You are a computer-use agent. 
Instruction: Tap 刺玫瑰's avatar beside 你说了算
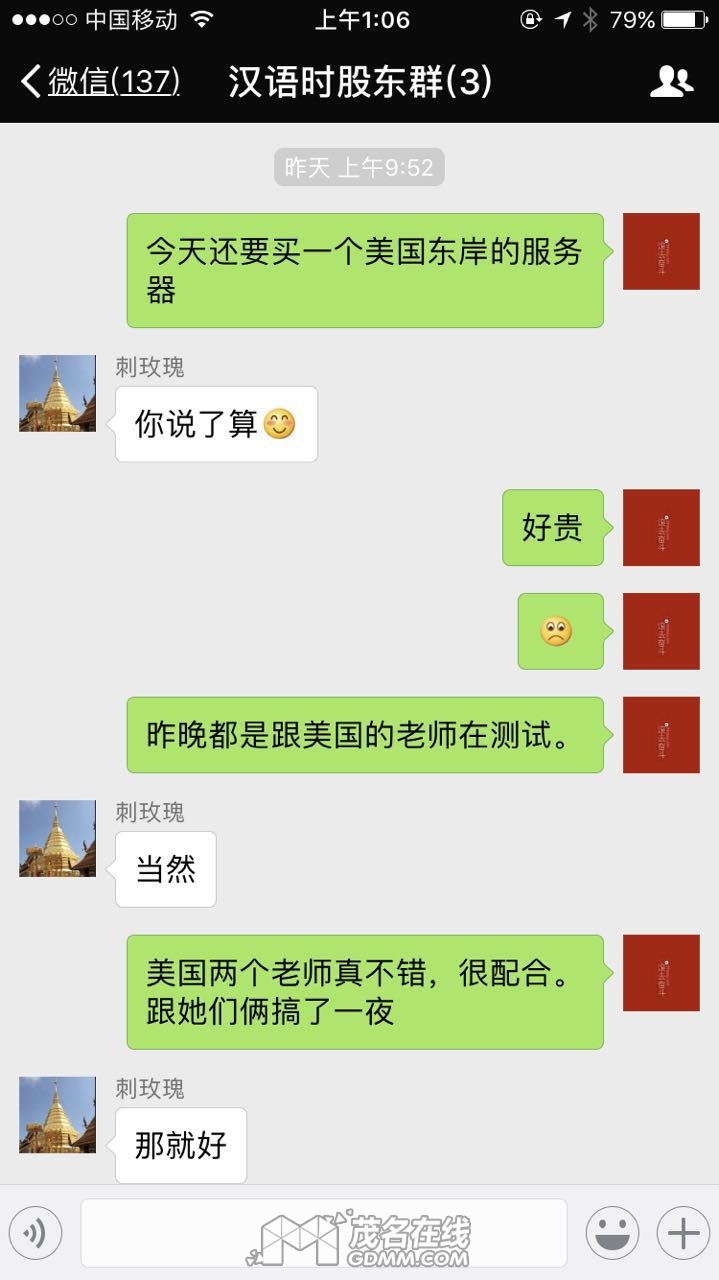(57, 393)
